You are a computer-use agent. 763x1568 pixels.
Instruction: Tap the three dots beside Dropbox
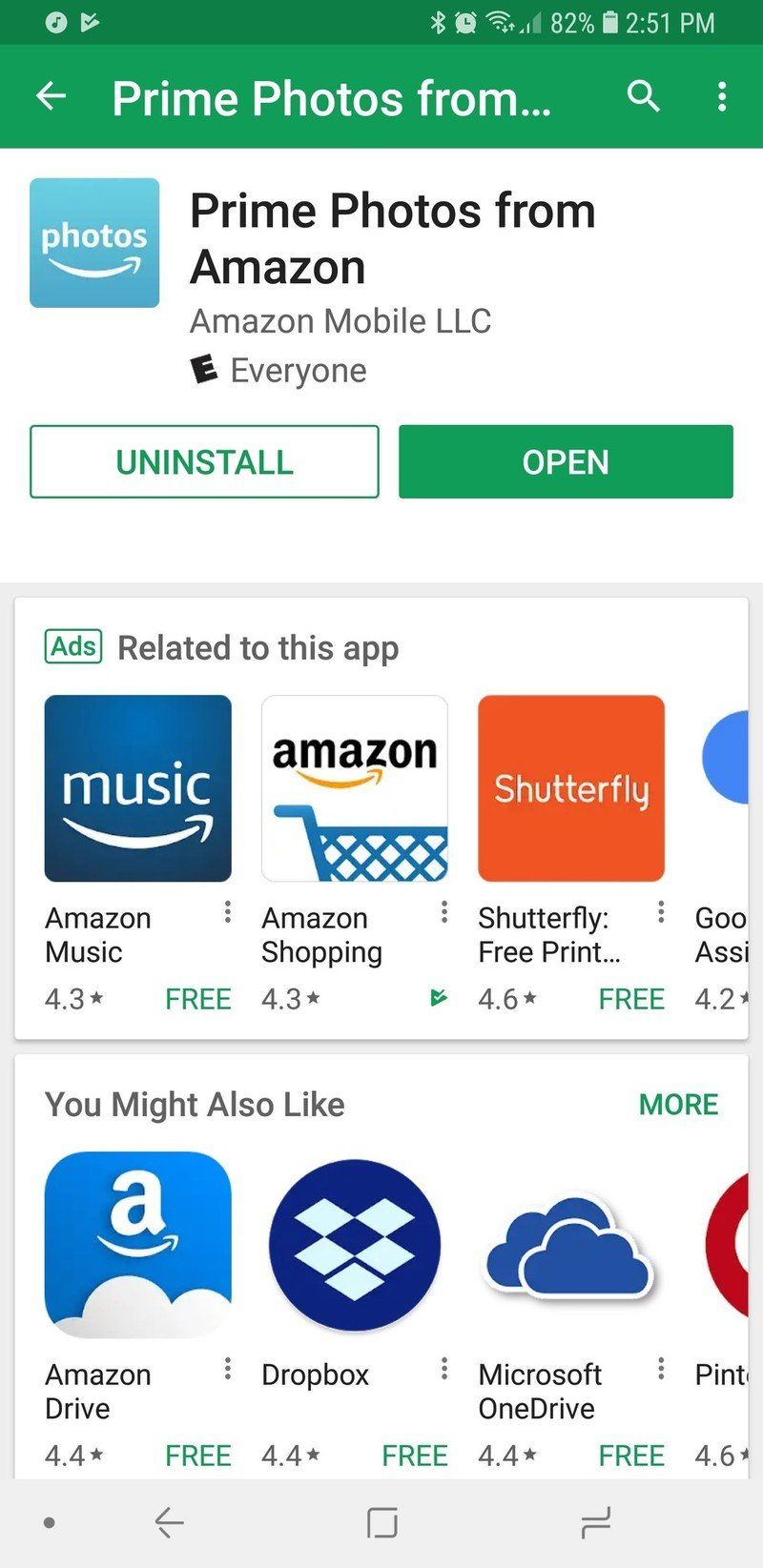[443, 1370]
